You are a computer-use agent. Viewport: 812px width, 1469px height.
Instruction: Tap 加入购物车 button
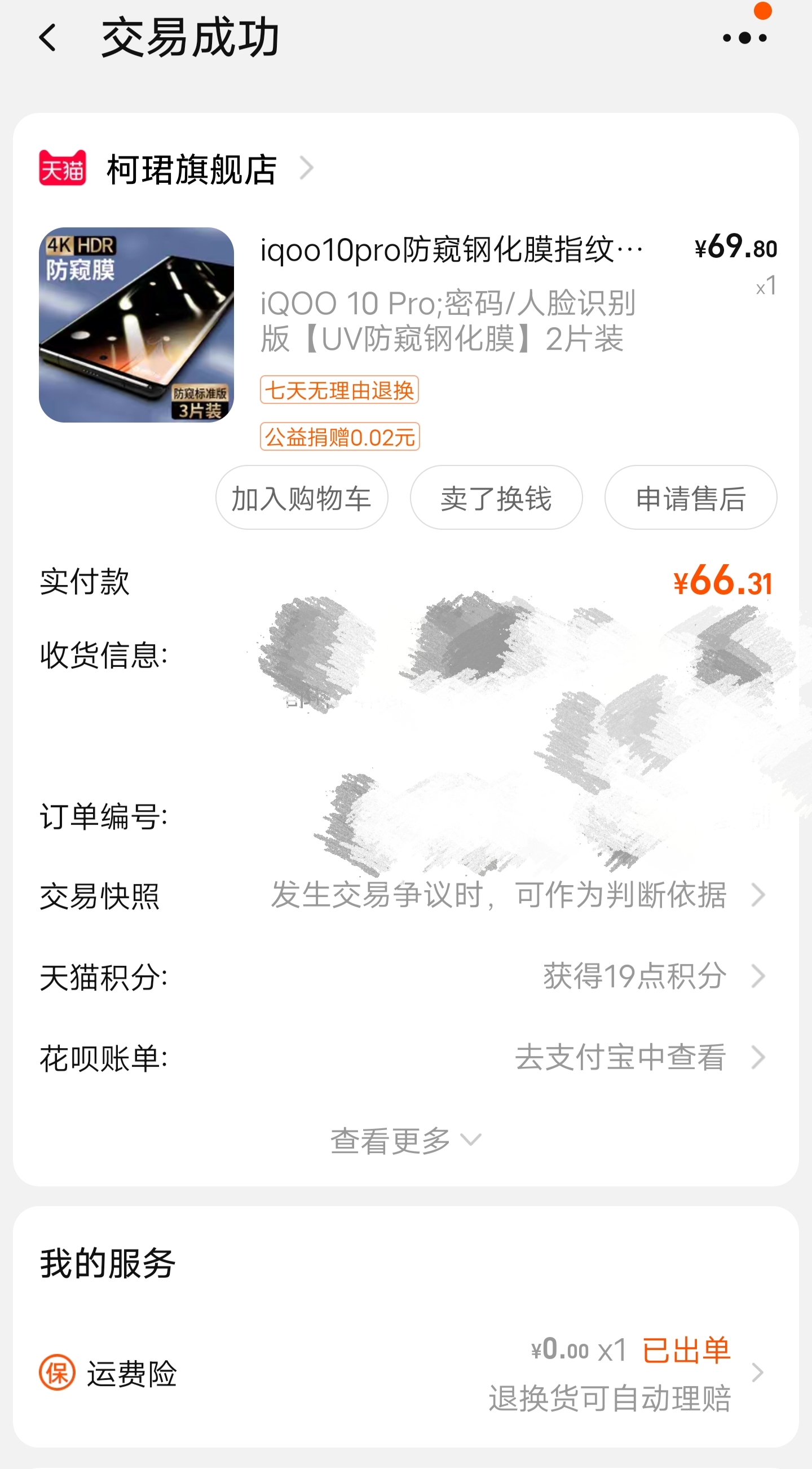[302, 498]
